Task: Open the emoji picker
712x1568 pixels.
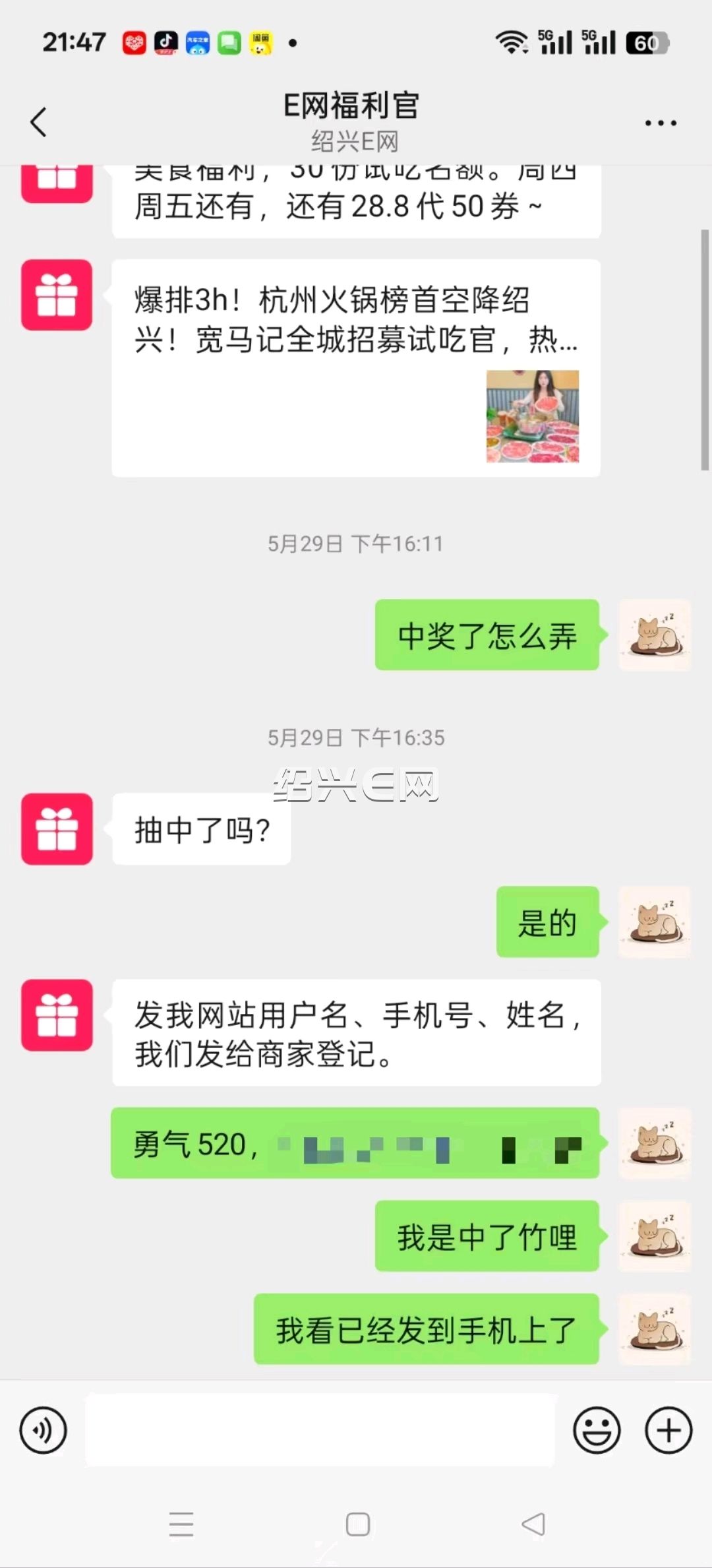Action: click(x=597, y=1430)
